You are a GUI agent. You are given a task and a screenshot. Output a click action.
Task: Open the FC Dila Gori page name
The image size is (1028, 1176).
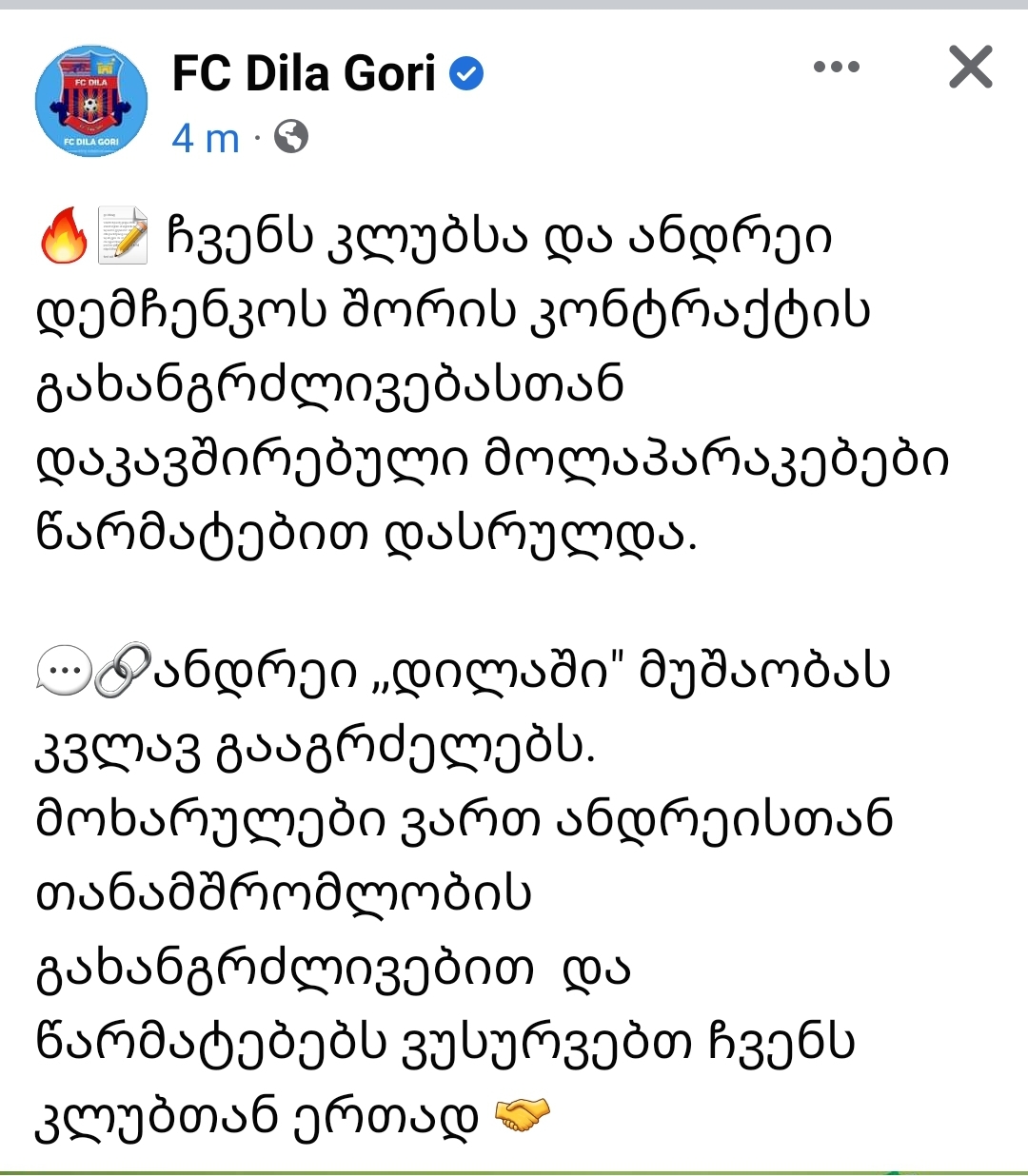pos(304,73)
